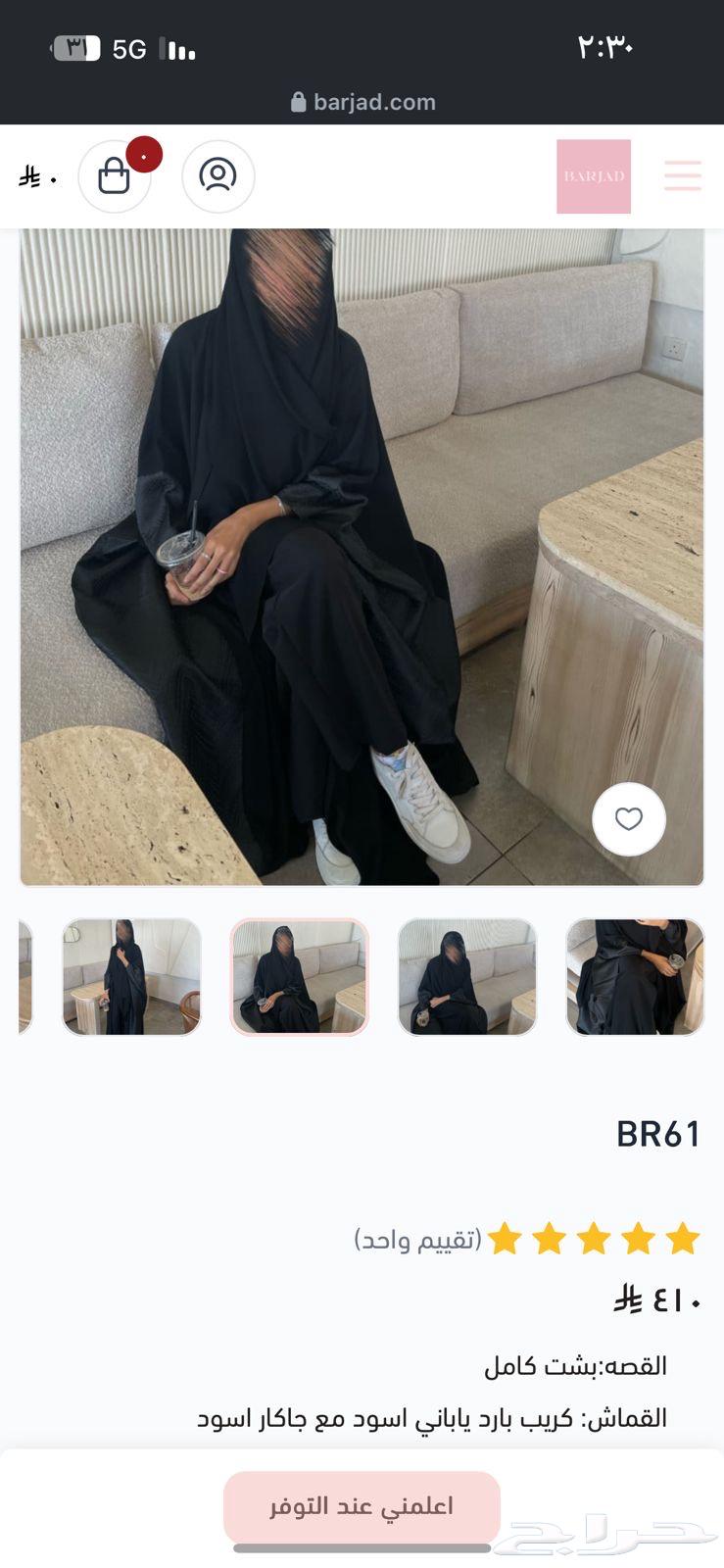Open the user account profile
This screenshot has height=1568, width=724.
click(218, 177)
